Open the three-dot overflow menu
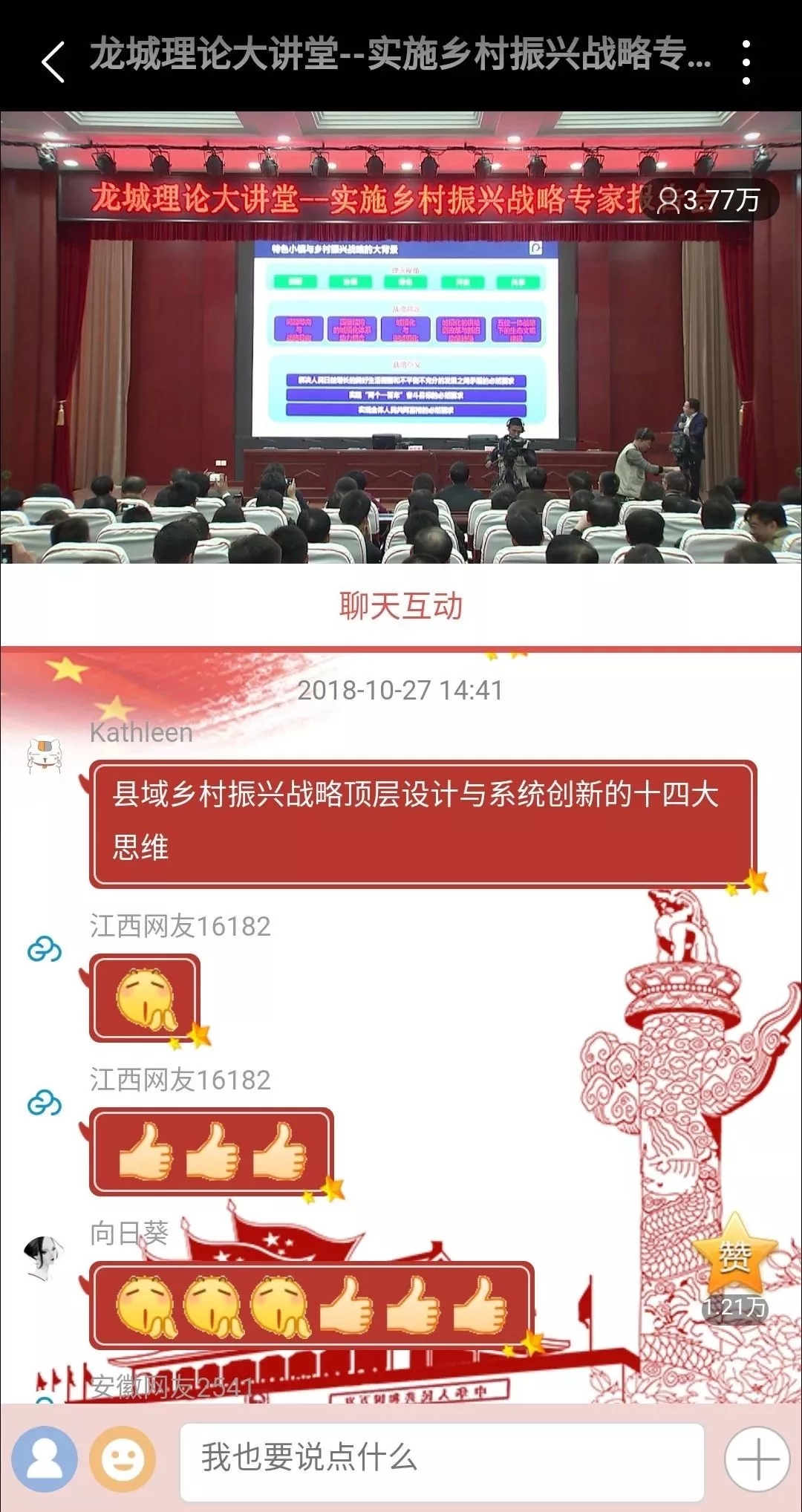 point(746,62)
